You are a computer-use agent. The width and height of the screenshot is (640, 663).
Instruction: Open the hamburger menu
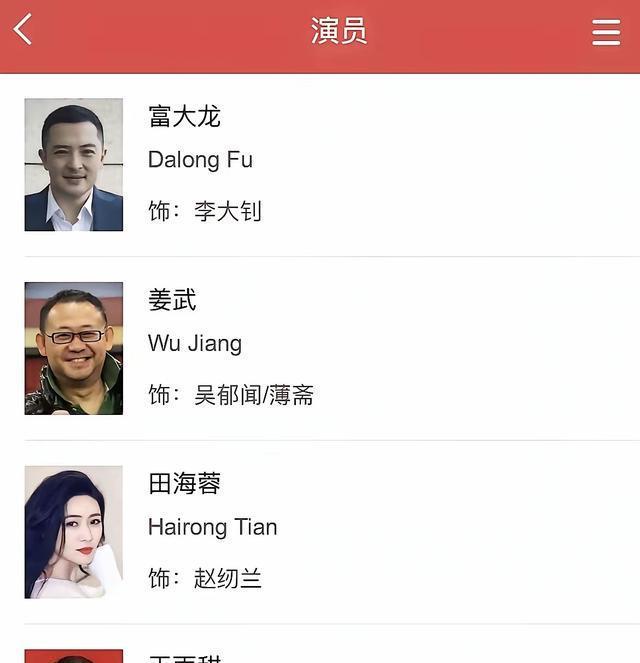tap(606, 32)
